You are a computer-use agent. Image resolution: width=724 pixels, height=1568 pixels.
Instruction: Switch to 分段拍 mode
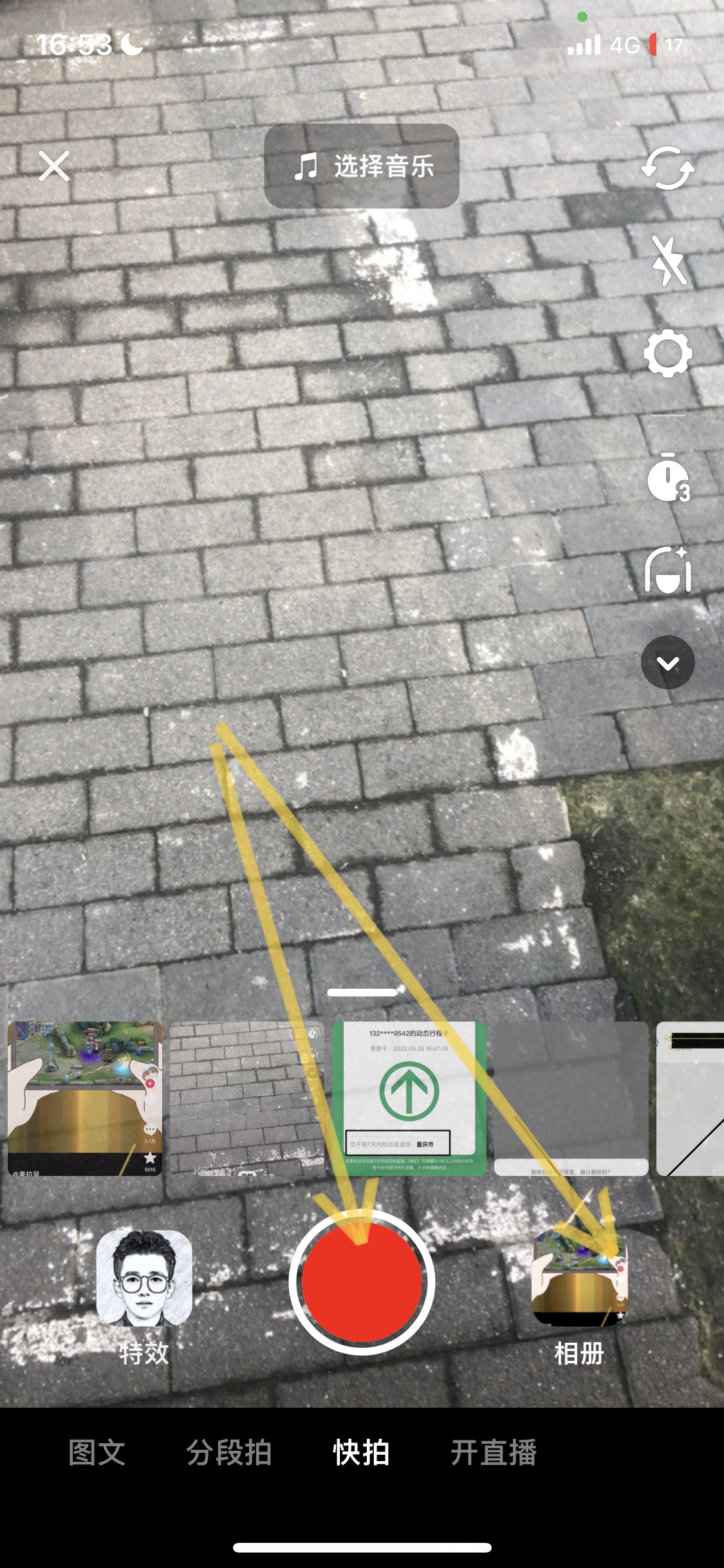point(229,1453)
